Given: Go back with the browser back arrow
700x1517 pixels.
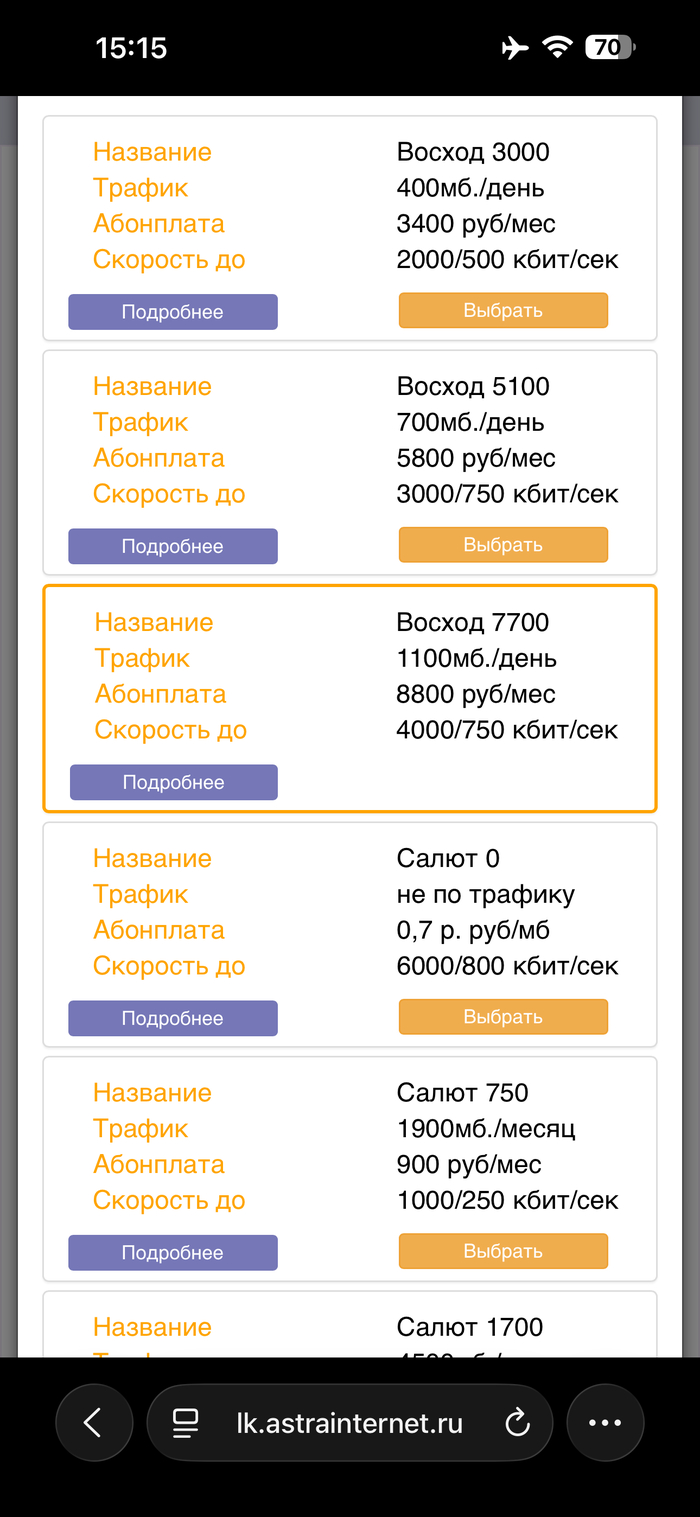Looking at the screenshot, I should point(93,1423).
